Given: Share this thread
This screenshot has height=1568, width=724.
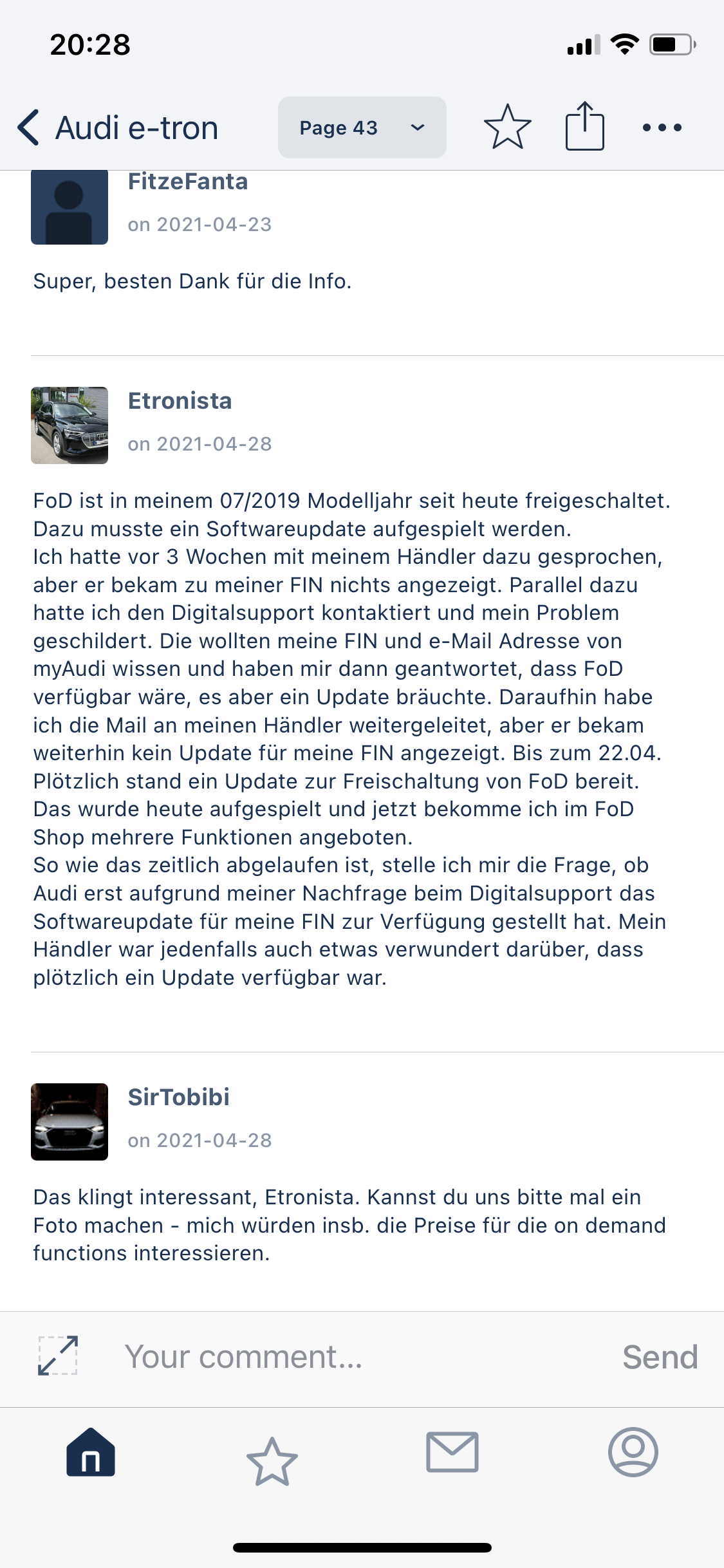Looking at the screenshot, I should pos(584,127).
